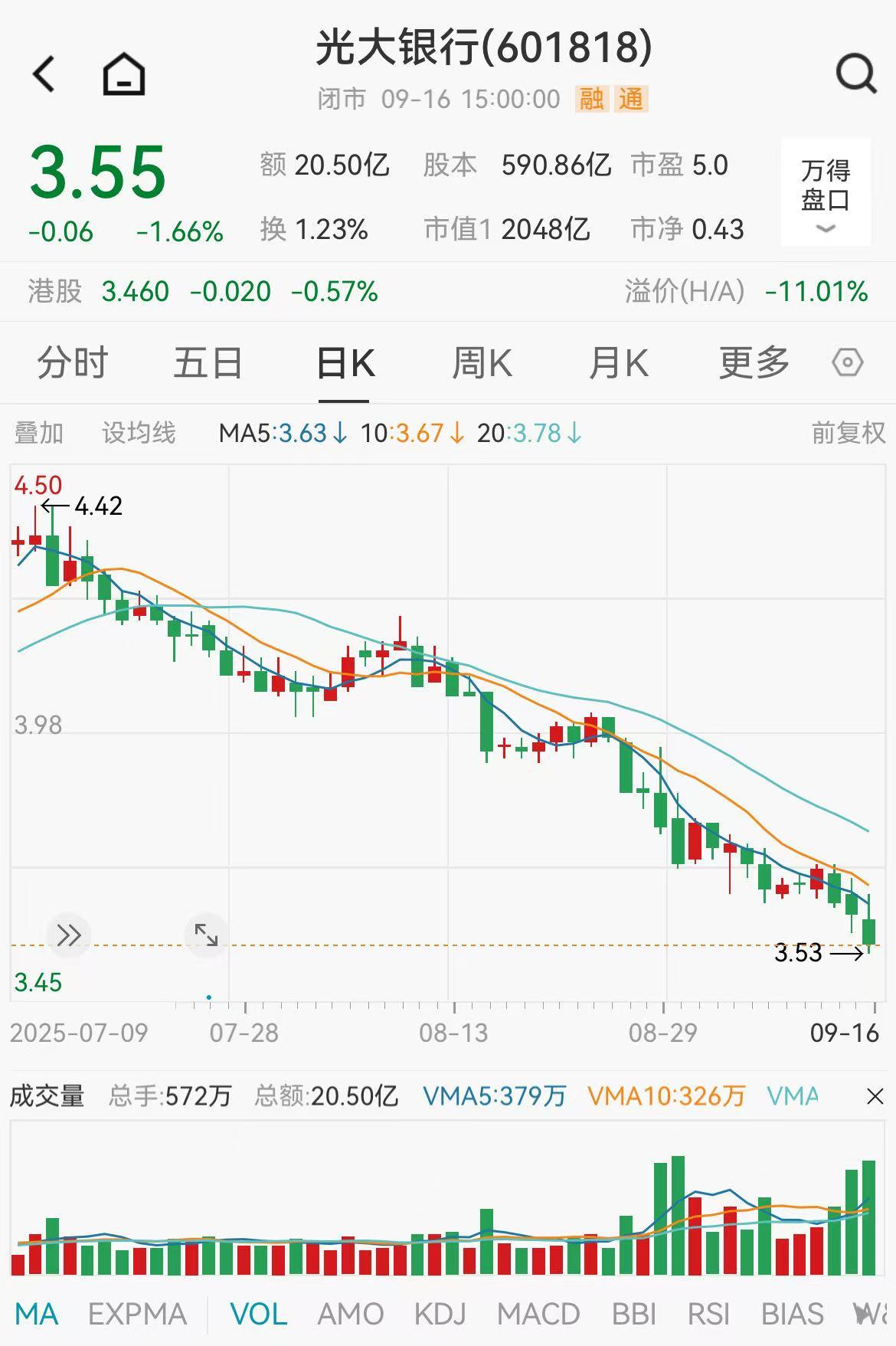Open fullscreen chart with diagonal arrows icon
The image size is (896, 1346).
coord(205,935)
